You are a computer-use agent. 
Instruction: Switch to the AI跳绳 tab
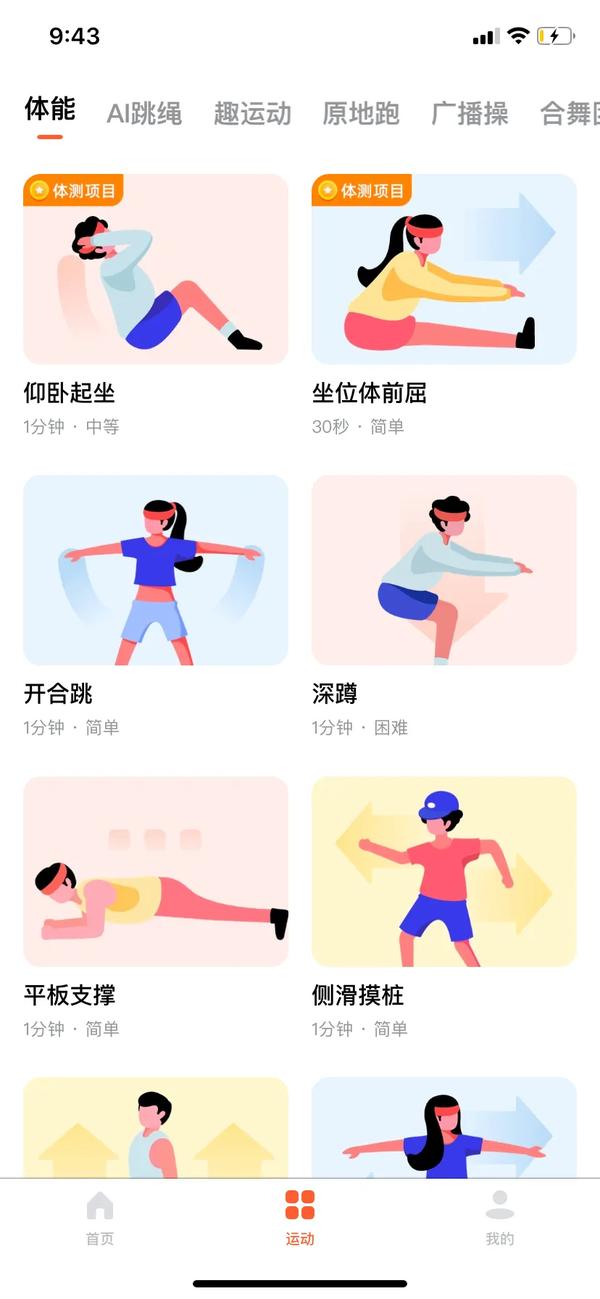tap(144, 114)
